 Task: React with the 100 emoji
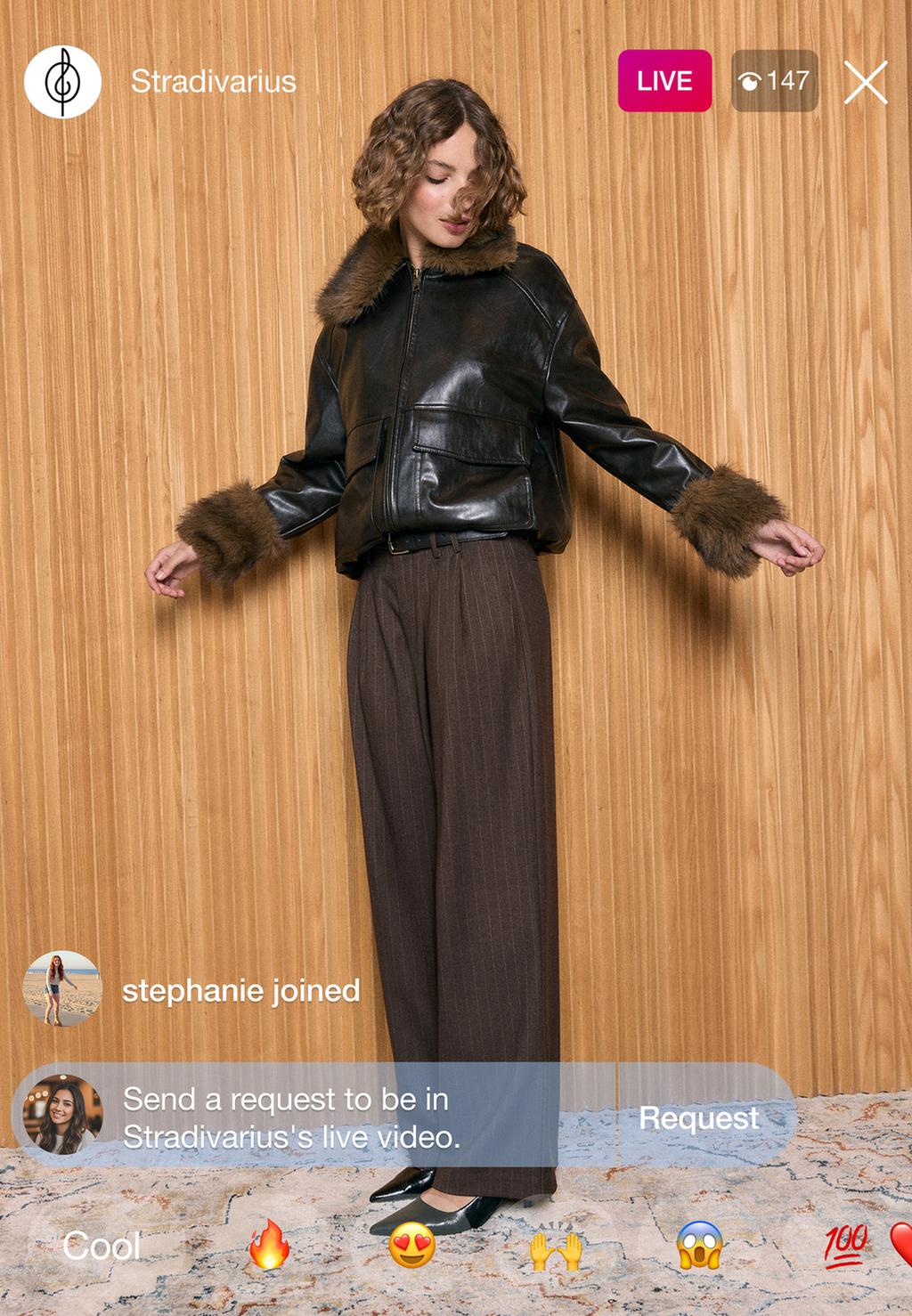[845, 1245]
